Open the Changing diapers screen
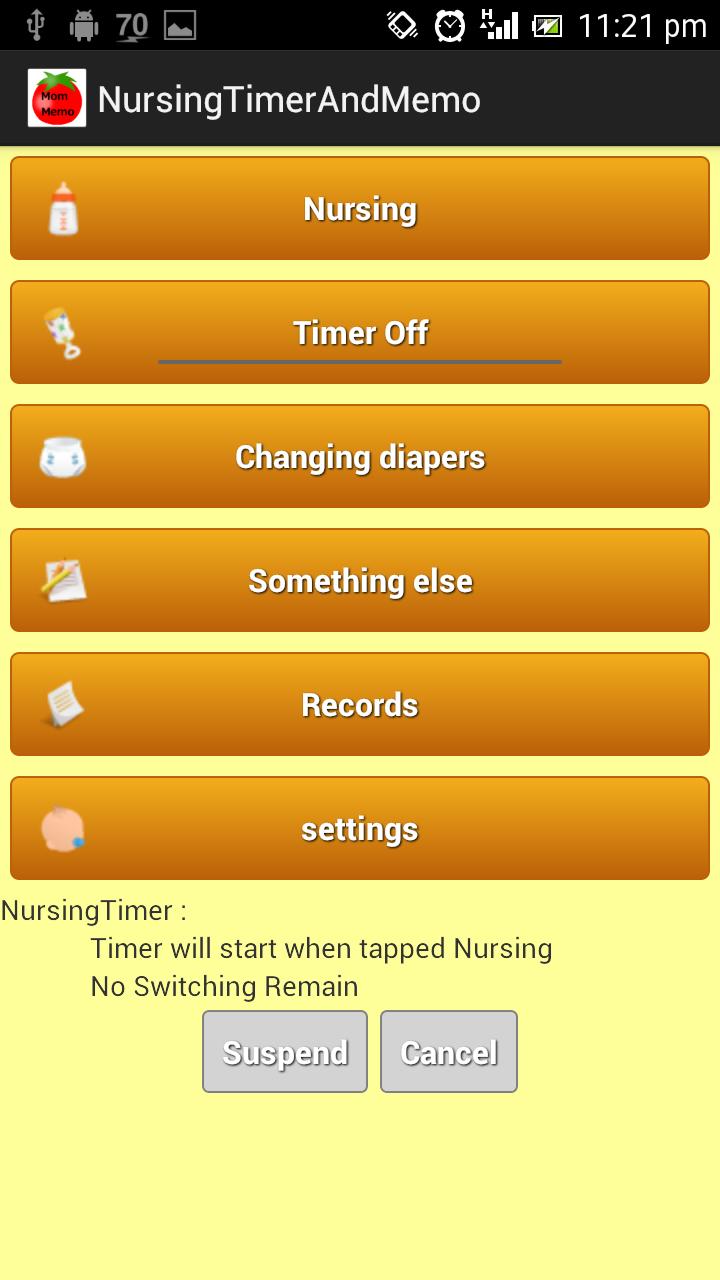Viewport: 720px width, 1280px height. pos(360,456)
